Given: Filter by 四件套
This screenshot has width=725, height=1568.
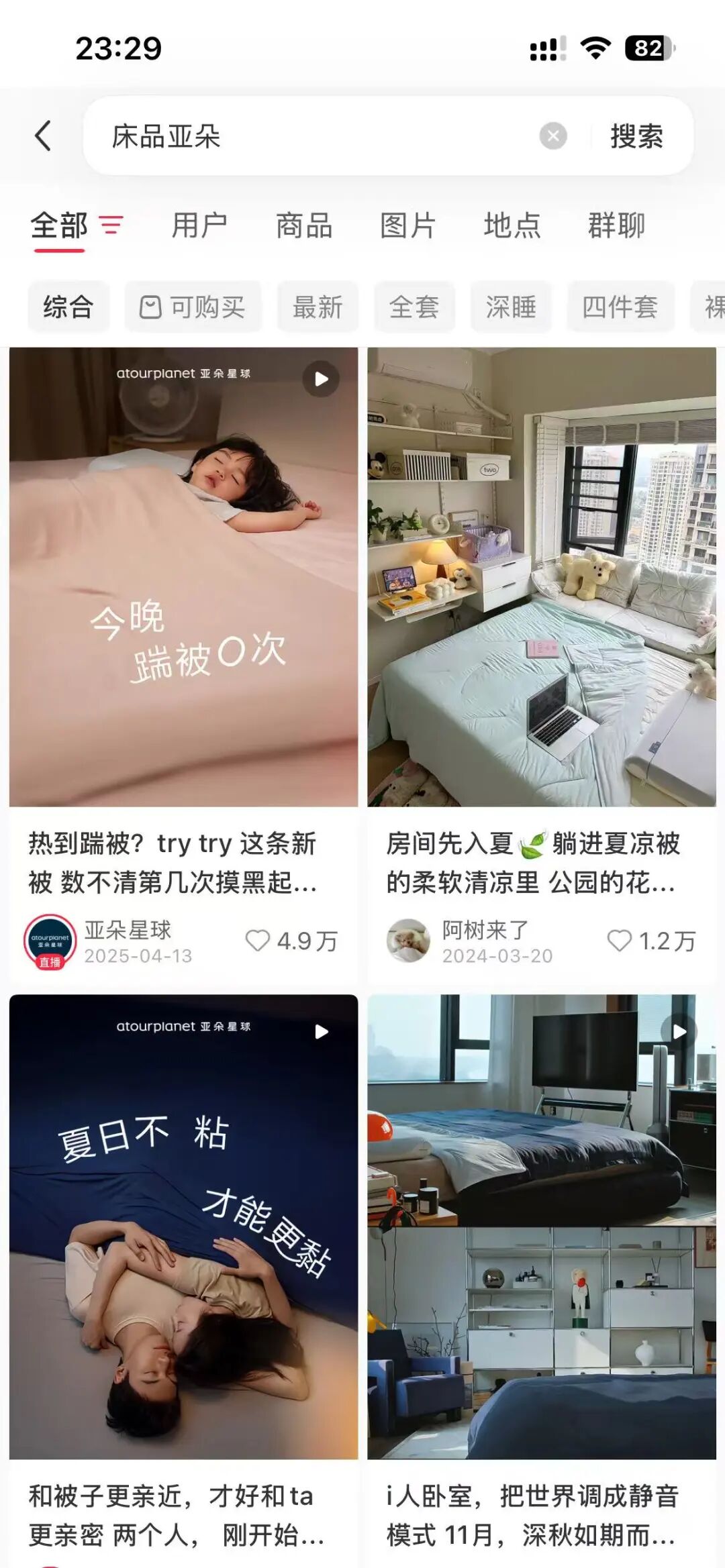Looking at the screenshot, I should click(x=620, y=307).
